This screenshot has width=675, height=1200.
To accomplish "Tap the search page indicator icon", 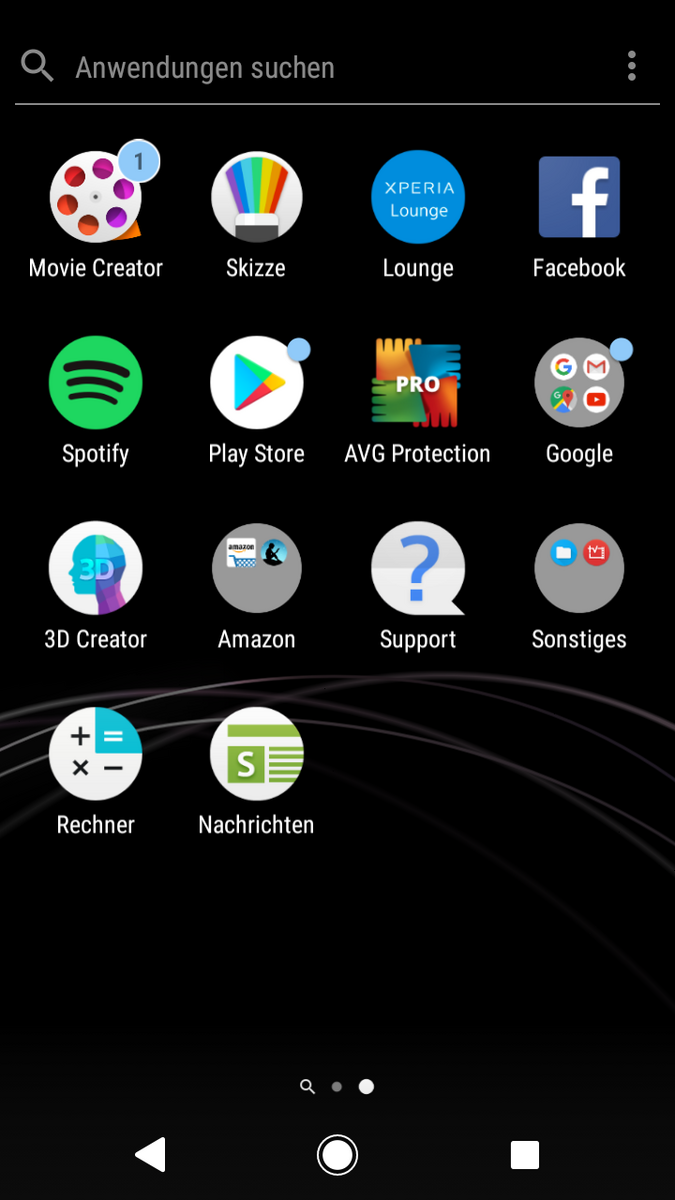I will (308, 1087).
